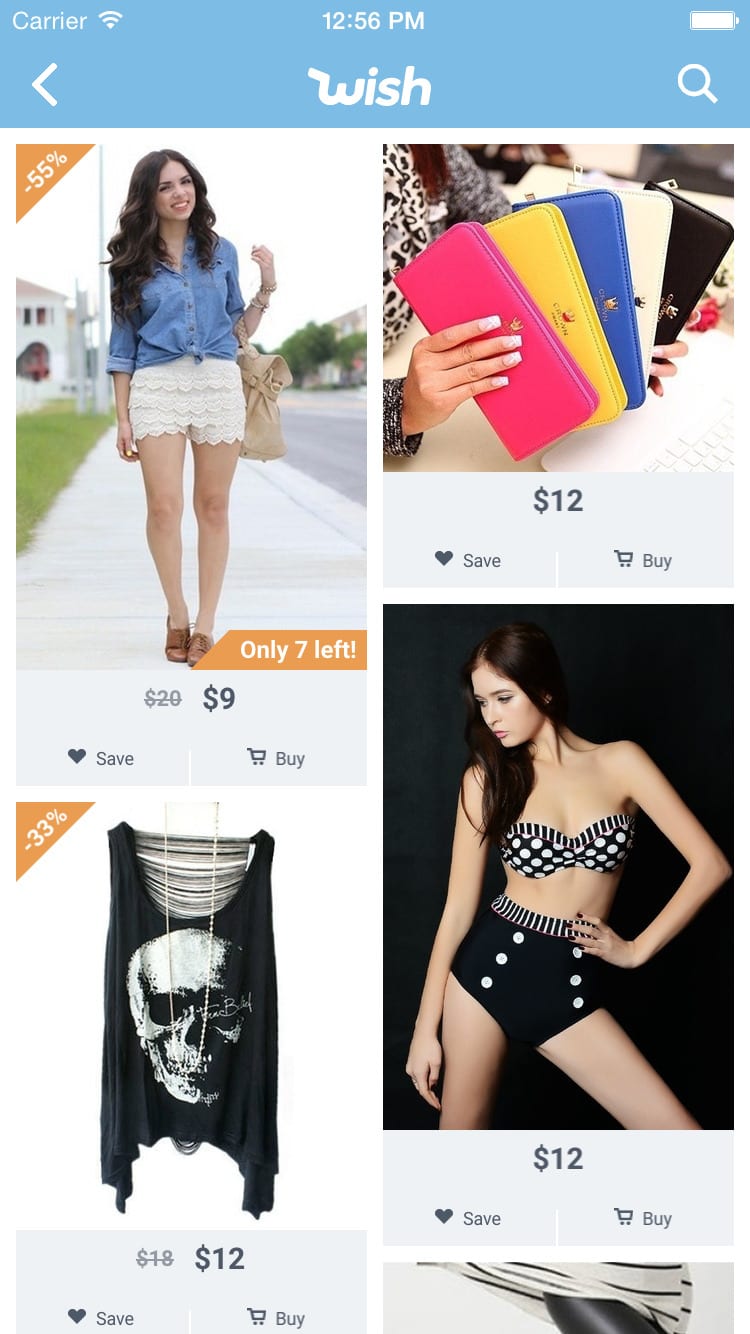Save the skull tank top item
The image size is (750, 1334).
pos(102,1318)
